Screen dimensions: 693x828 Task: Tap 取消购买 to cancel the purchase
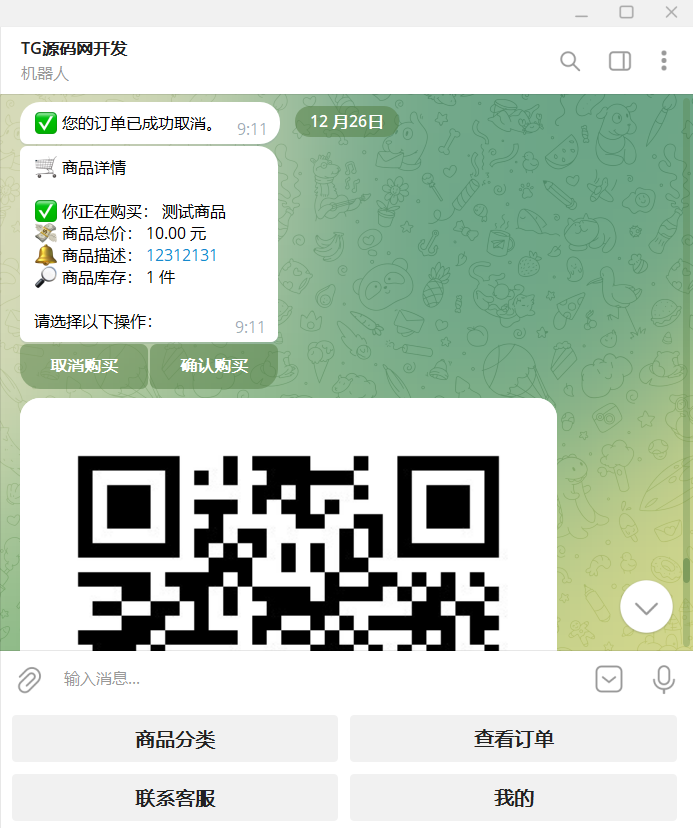pyautogui.click(x=84, y=366)
